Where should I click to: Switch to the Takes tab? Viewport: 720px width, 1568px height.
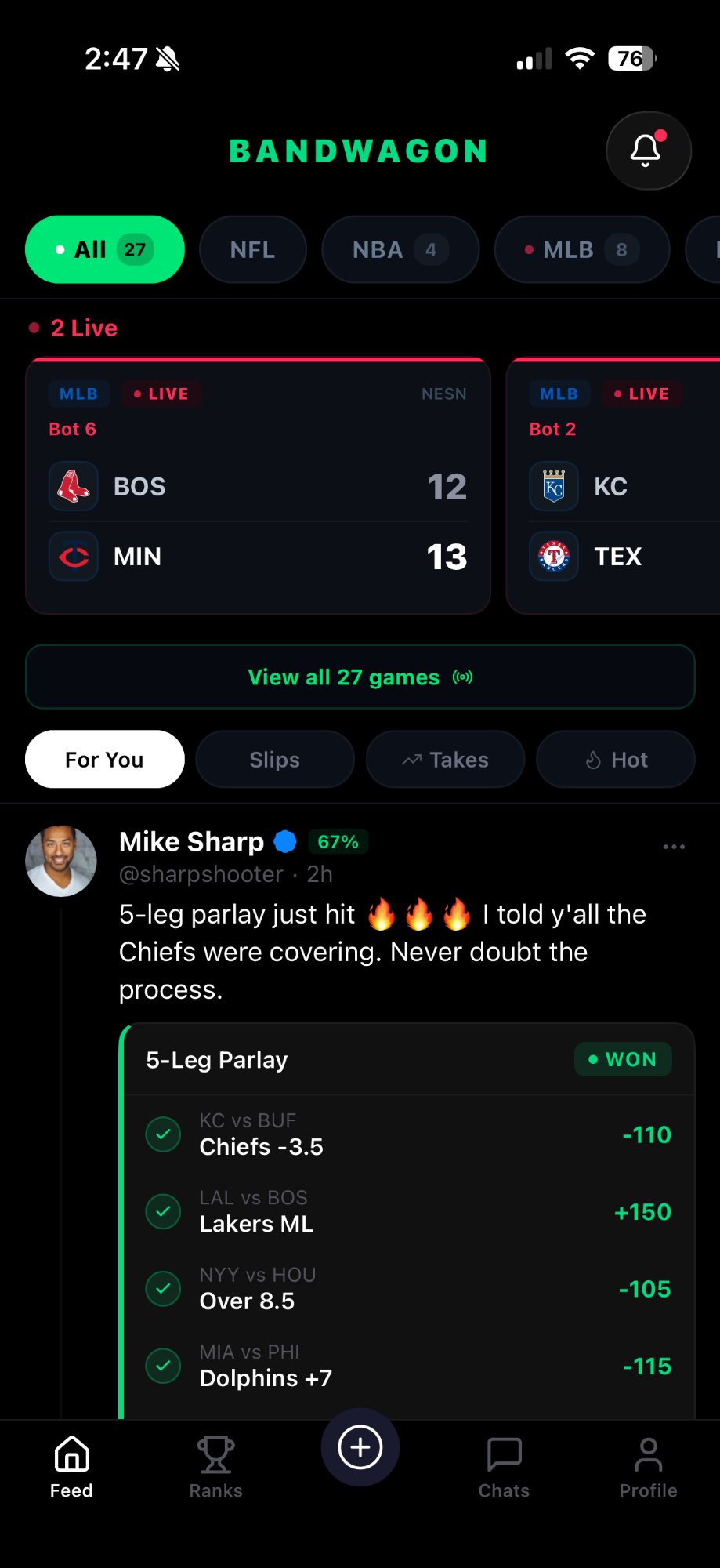click(x=445, y=759)
